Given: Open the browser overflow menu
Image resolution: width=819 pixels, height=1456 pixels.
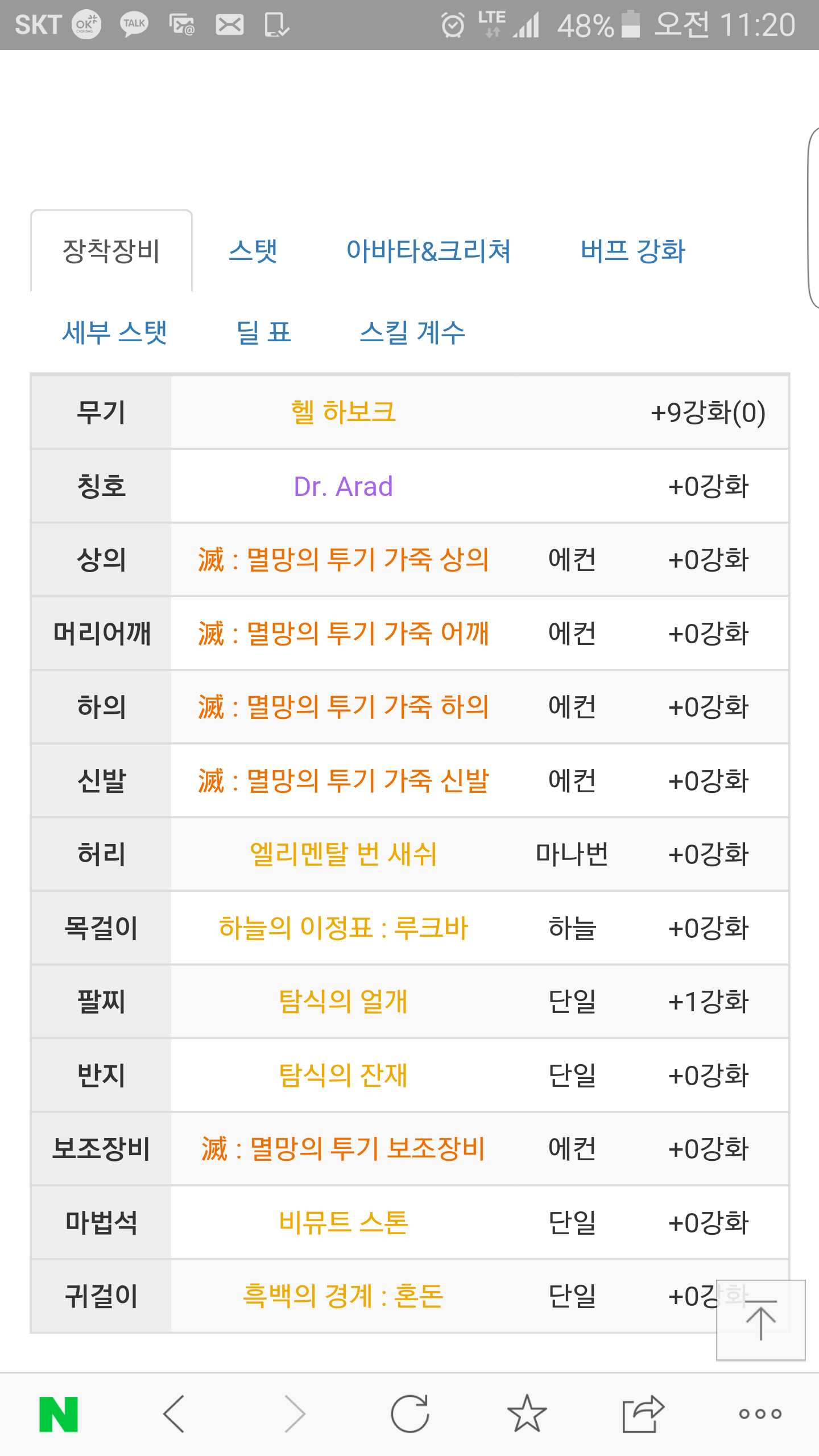Looking at the screenshot, I should [760, 1414].
